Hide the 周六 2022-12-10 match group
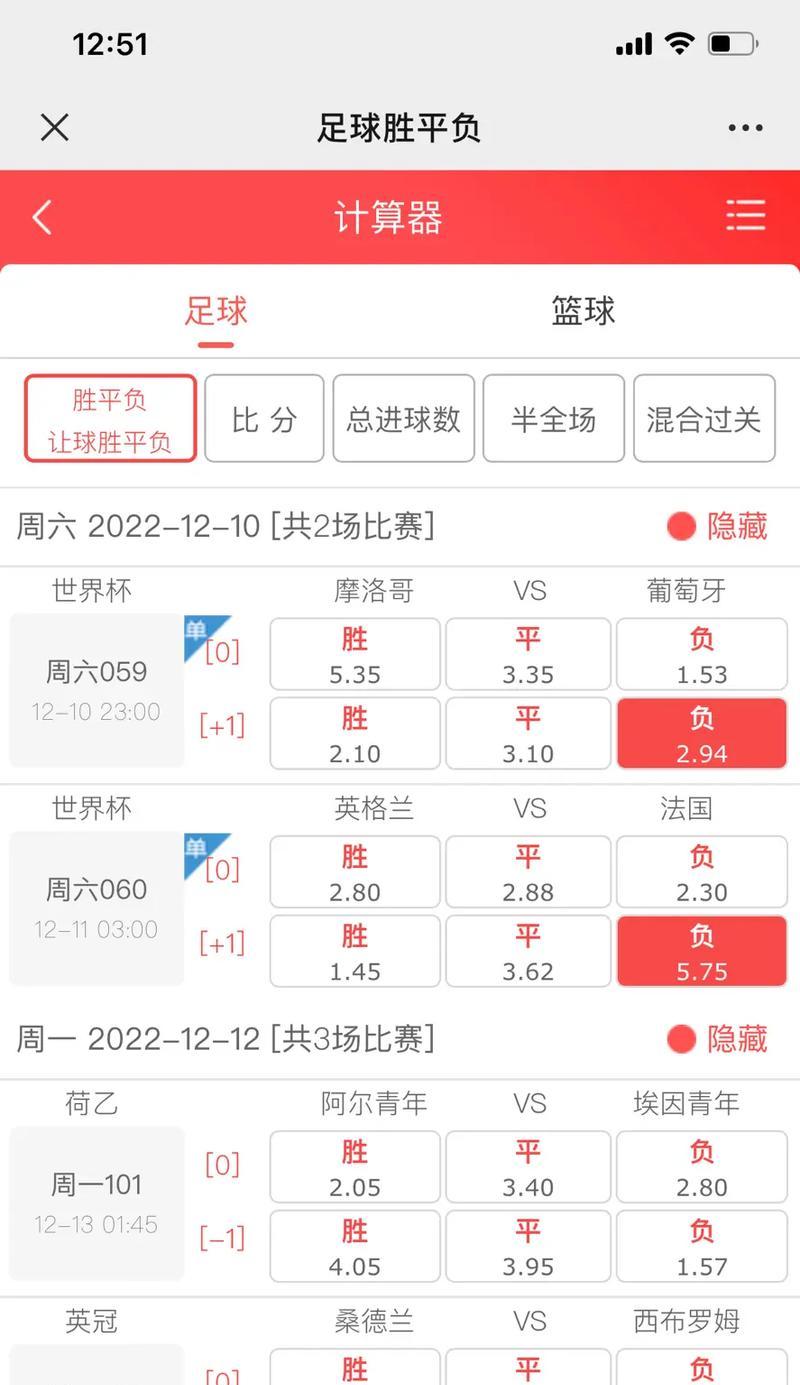The width and height of the screenshot is (800, 1385). (x=717, y=526)
